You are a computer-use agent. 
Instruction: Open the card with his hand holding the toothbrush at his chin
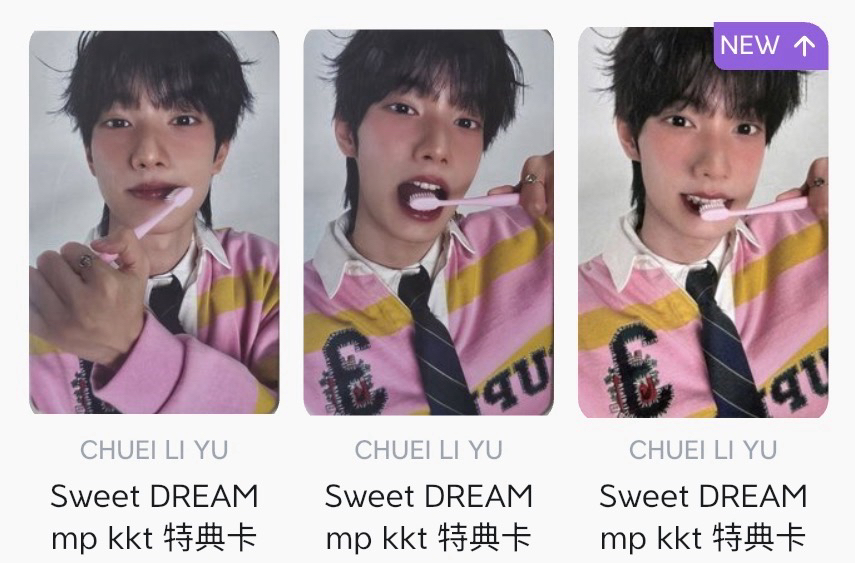(154, 222)
